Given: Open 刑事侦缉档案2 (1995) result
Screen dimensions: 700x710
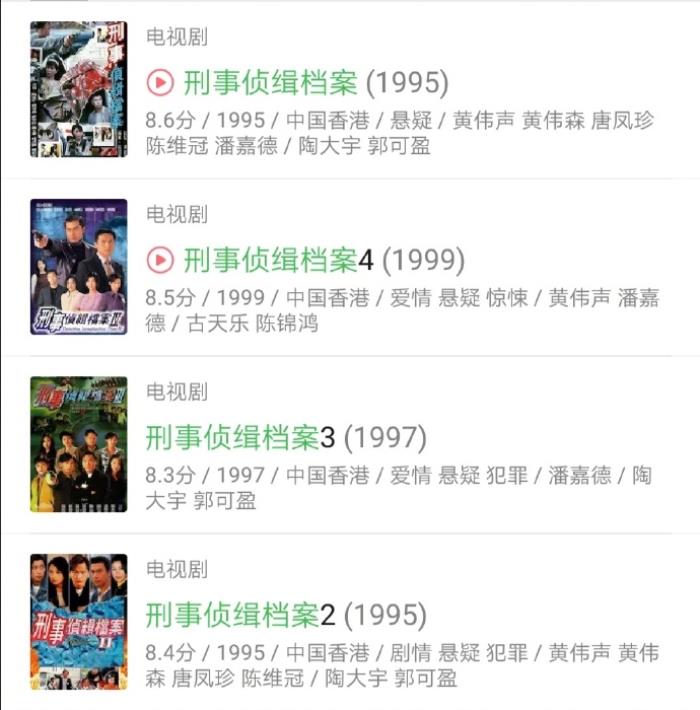Looking at the screenshot, I should click(285, 615).
